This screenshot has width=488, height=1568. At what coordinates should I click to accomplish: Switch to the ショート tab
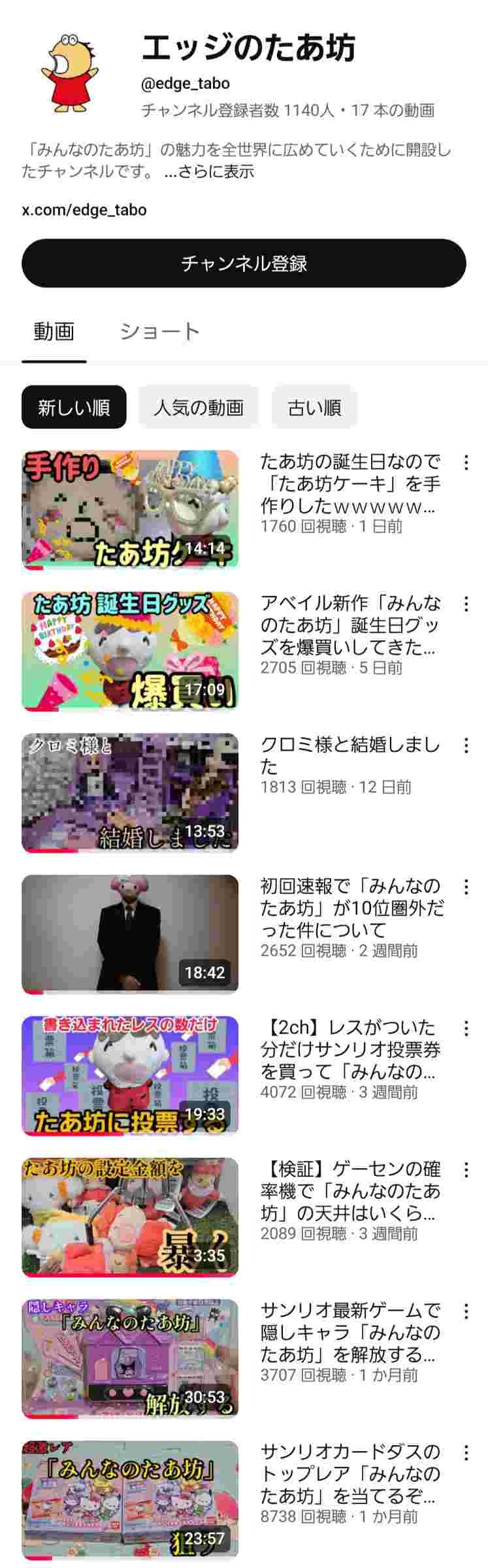pos(159,331)
